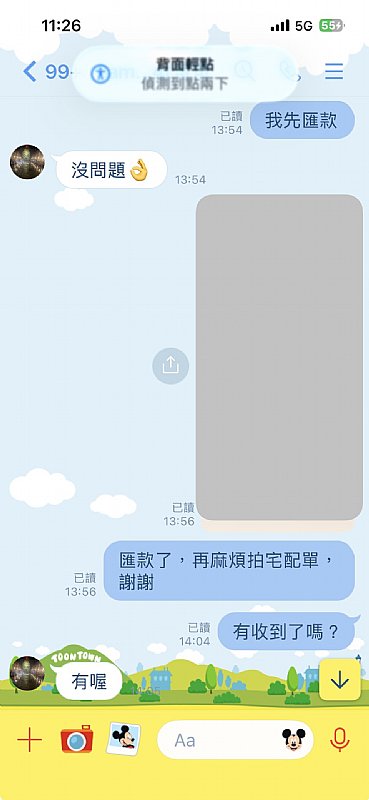Open the Mickey sticker picker

[293, 740]
